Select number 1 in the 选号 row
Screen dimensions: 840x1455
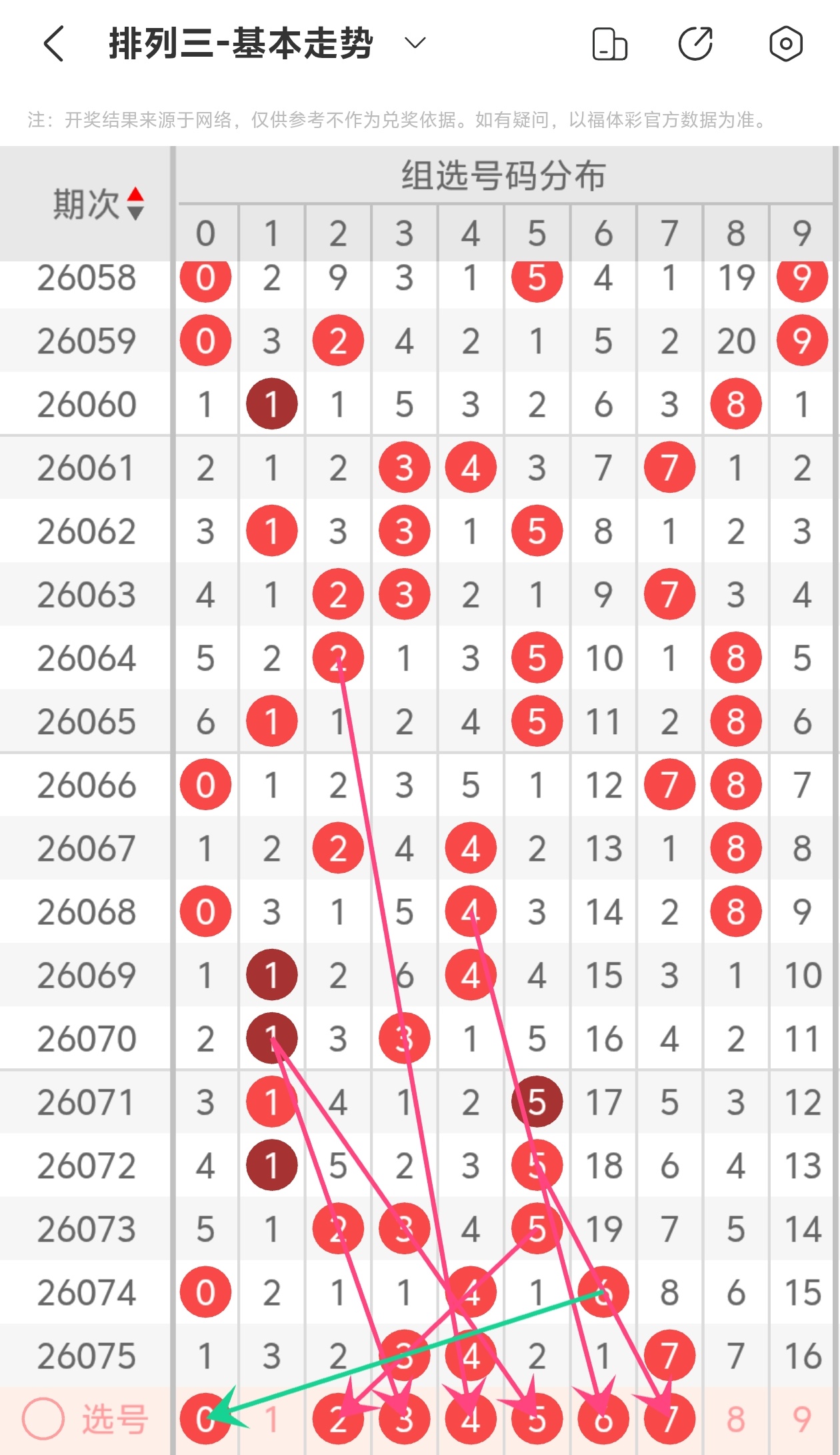click(271, 1420)
